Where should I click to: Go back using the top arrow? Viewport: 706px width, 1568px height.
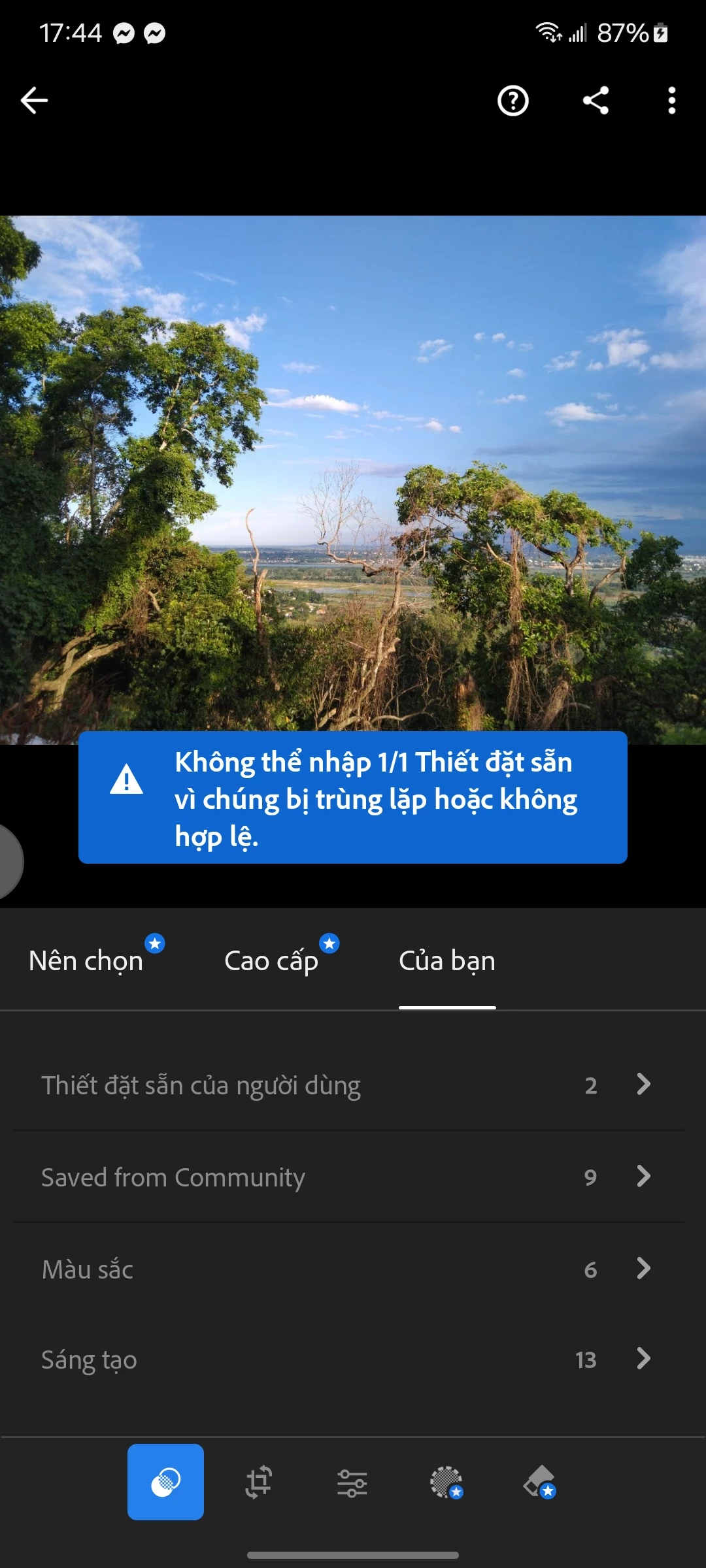[x=35, y=101]
